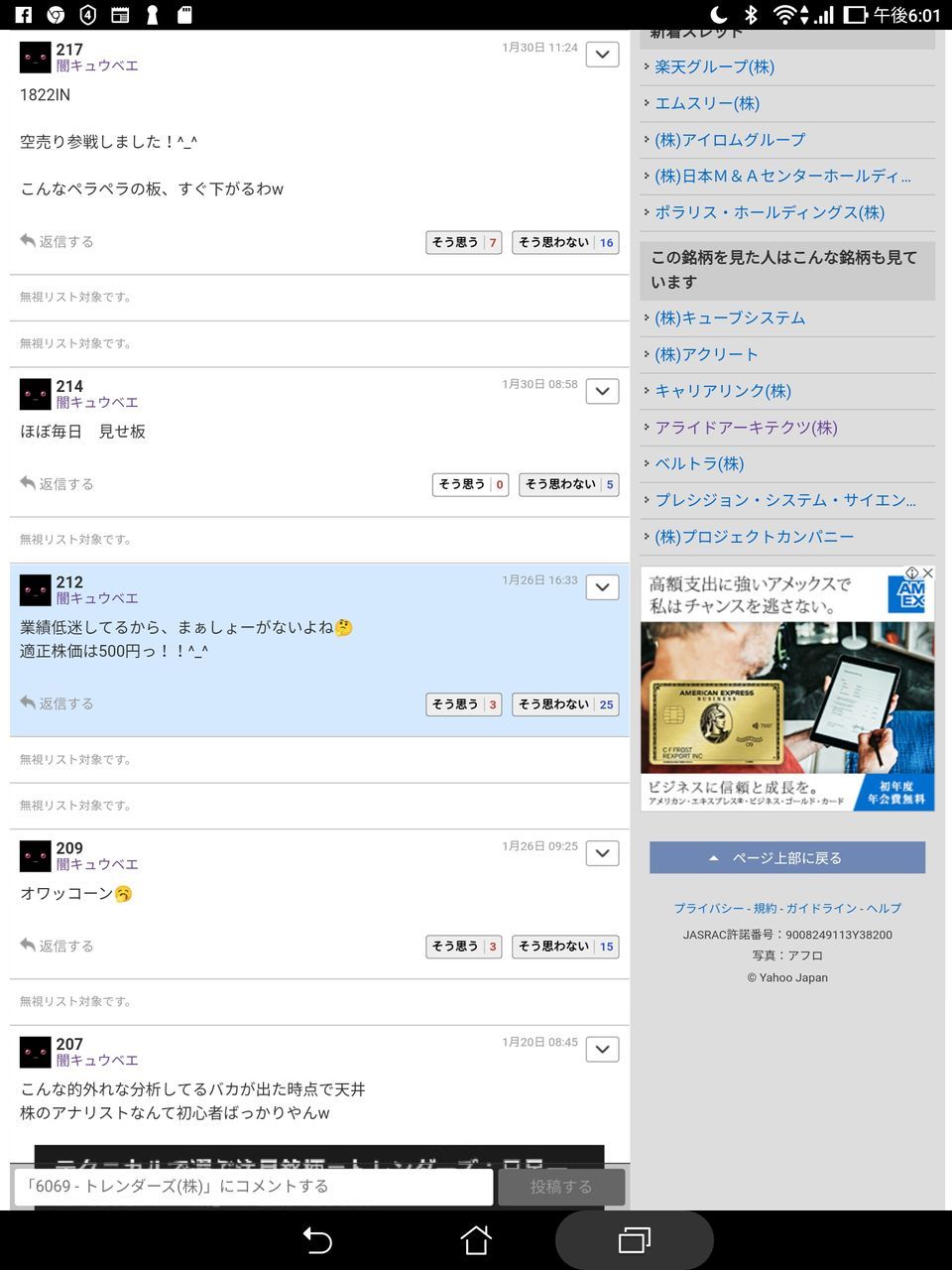Viewport: 952px width, 1270px height.
Task: Tap the Home navigation icon at the bottom
Action: 476,1239
